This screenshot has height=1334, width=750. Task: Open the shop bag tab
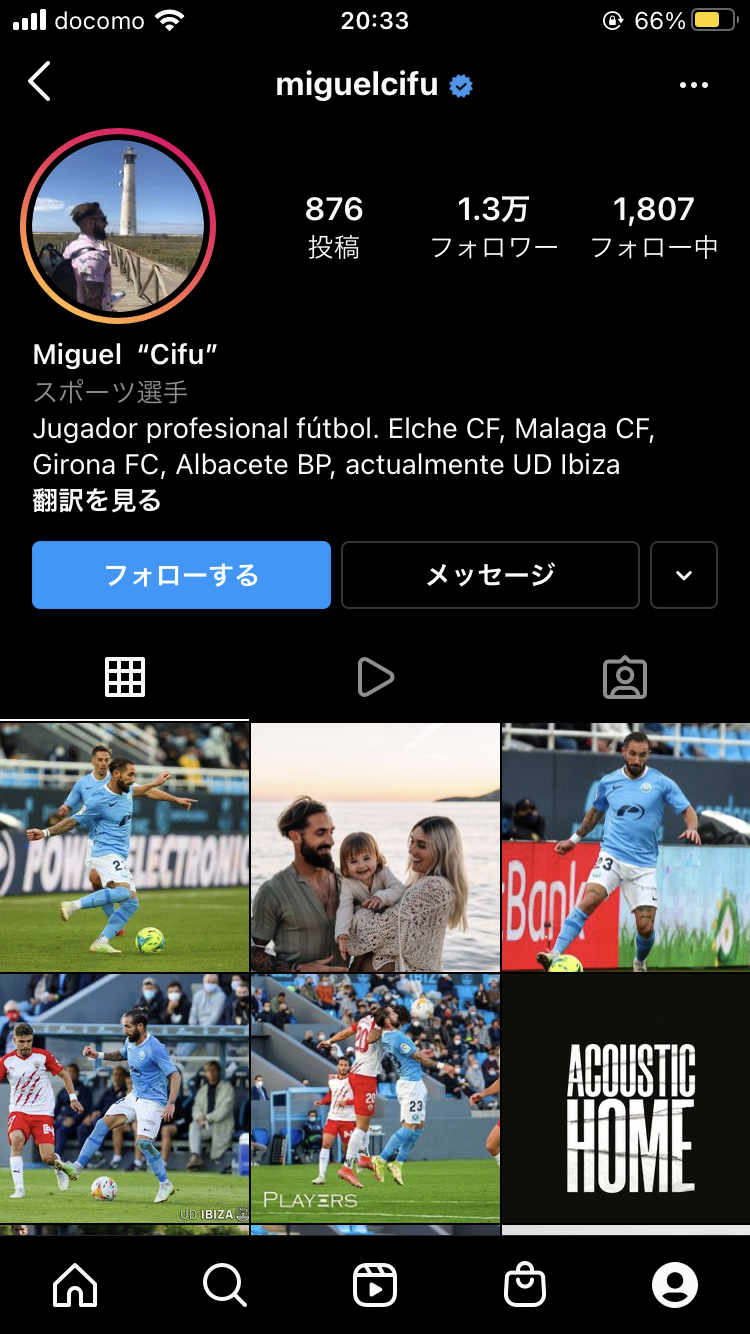point(525,1285)
